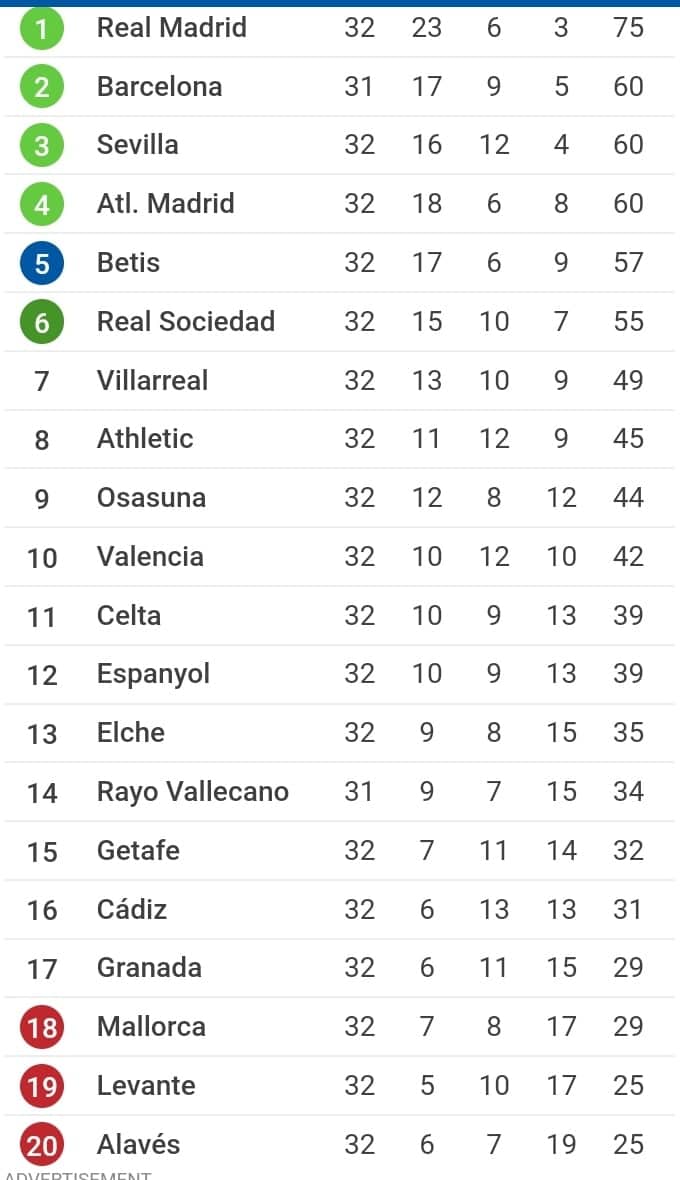The image size is (680, 1180).
Task: Open Real Sociedad from the table
Action: coord(339,321)
